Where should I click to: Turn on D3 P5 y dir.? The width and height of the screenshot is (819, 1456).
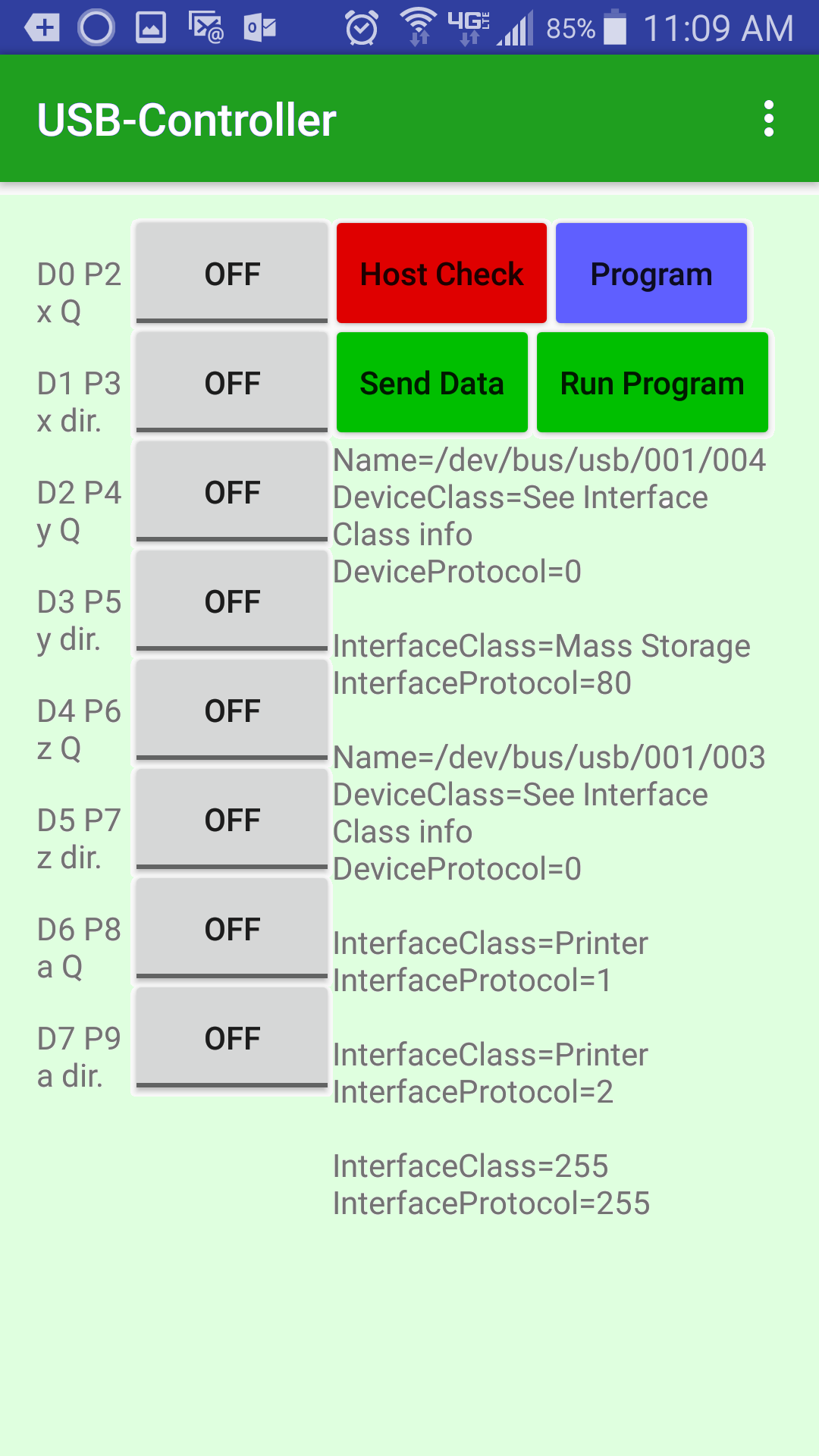(232, 601)
